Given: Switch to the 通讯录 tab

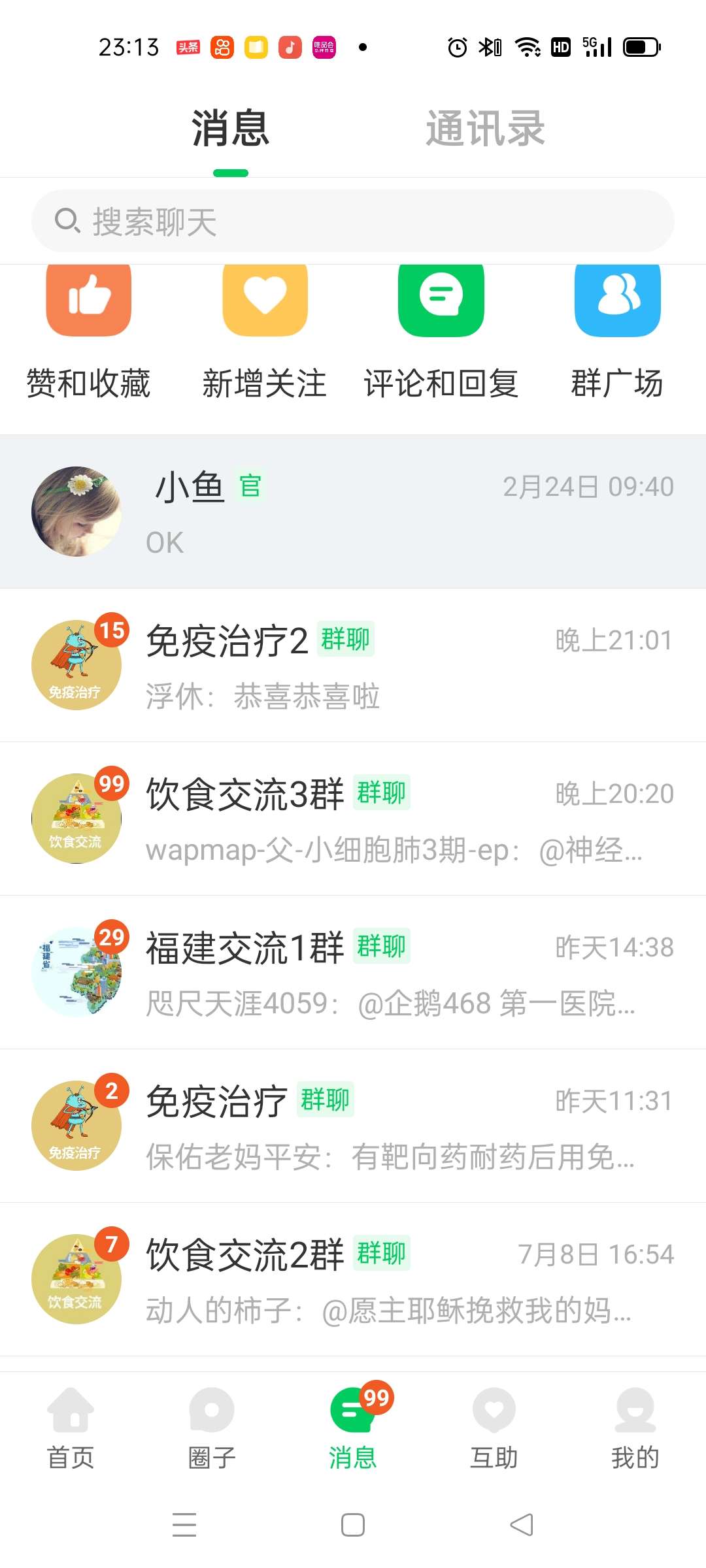Looking at the screenshot, I should pos(485,129).
